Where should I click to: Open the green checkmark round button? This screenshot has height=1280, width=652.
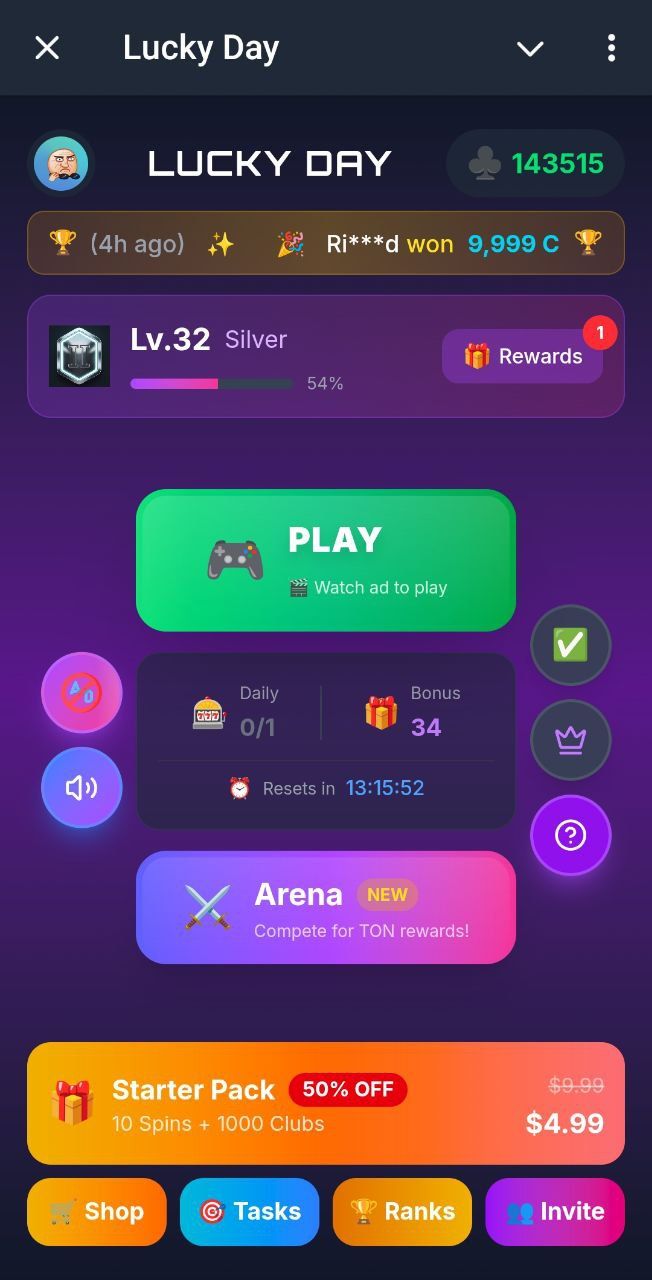570,645
